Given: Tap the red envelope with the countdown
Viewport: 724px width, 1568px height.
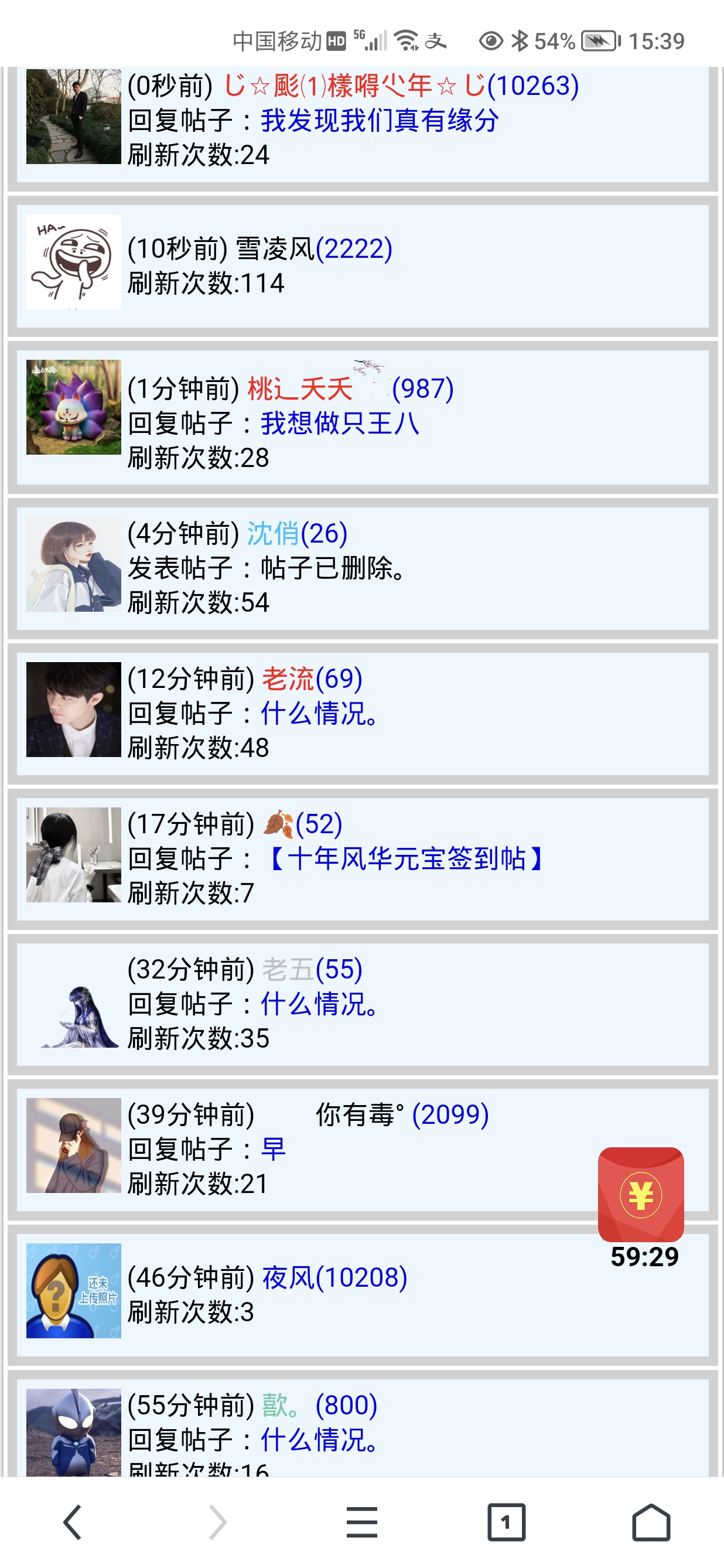Looking at the screenshot, I should pyautogui.click(x=641, y=1194).
